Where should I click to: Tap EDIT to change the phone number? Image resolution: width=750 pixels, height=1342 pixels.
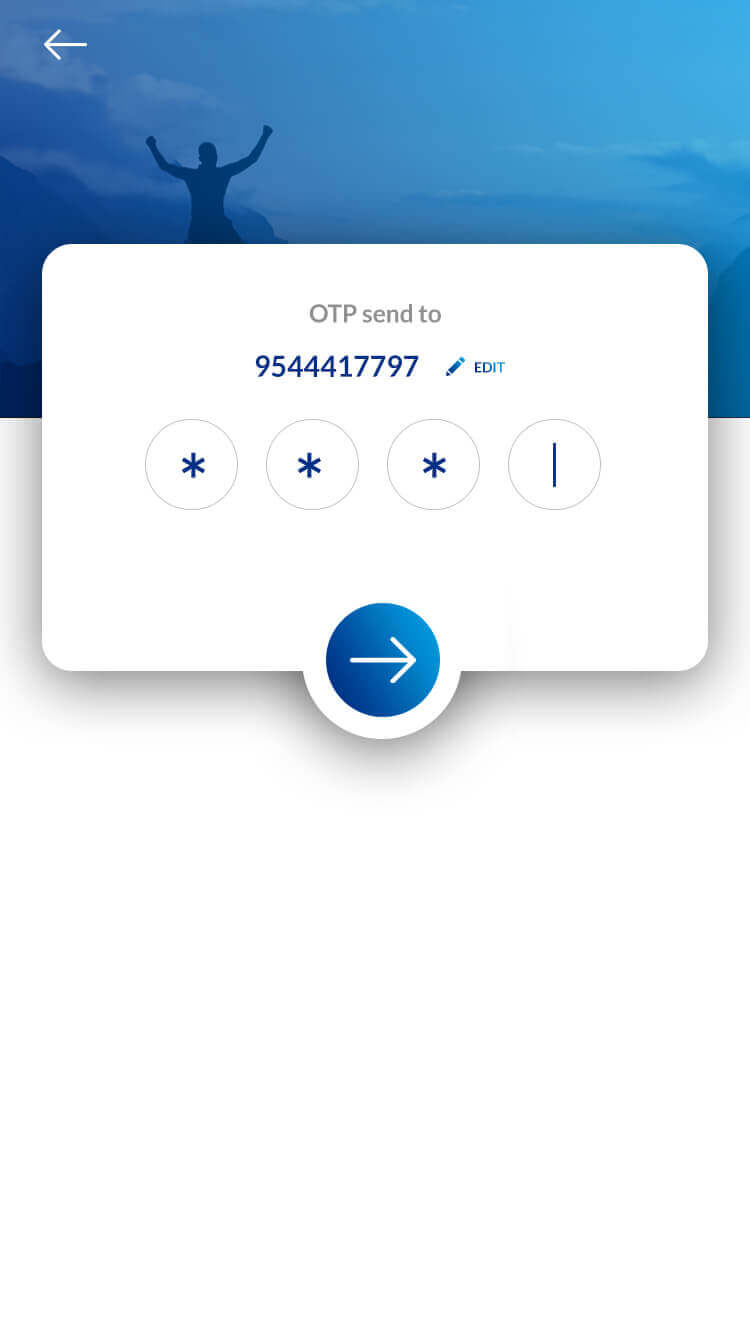(x=476, y=367)
